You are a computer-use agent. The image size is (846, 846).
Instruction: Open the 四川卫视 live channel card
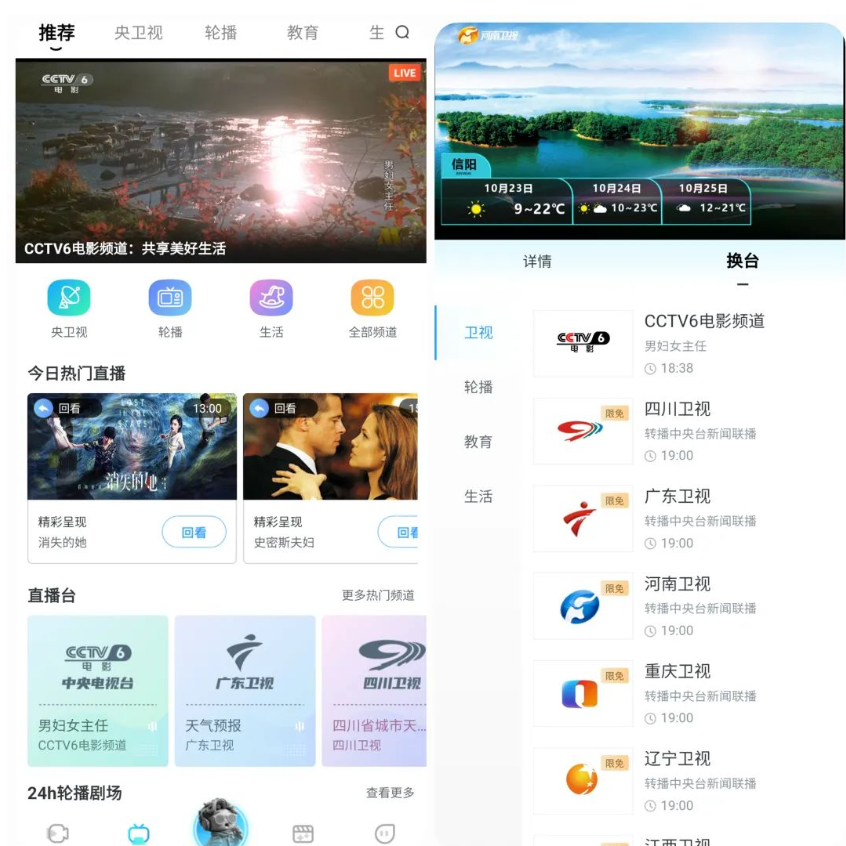pos(375,690)
